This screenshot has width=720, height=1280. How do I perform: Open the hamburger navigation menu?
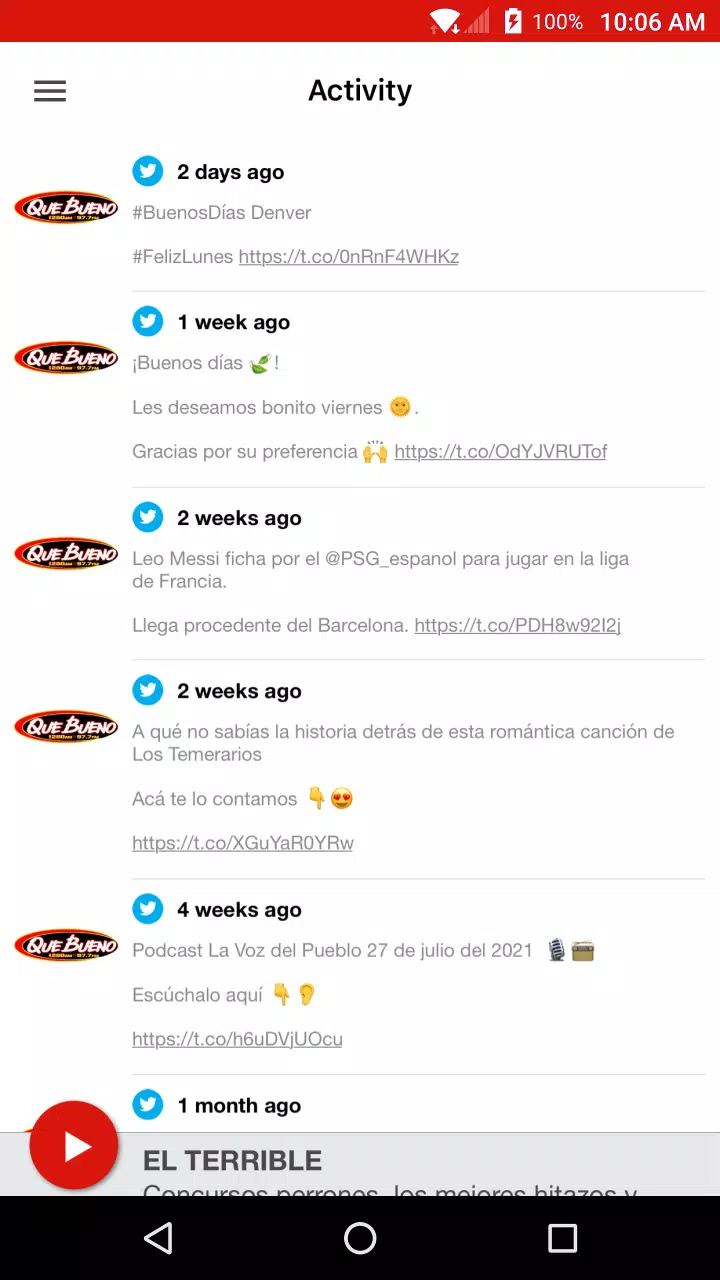pyautogui.click(x=50, y=91)
